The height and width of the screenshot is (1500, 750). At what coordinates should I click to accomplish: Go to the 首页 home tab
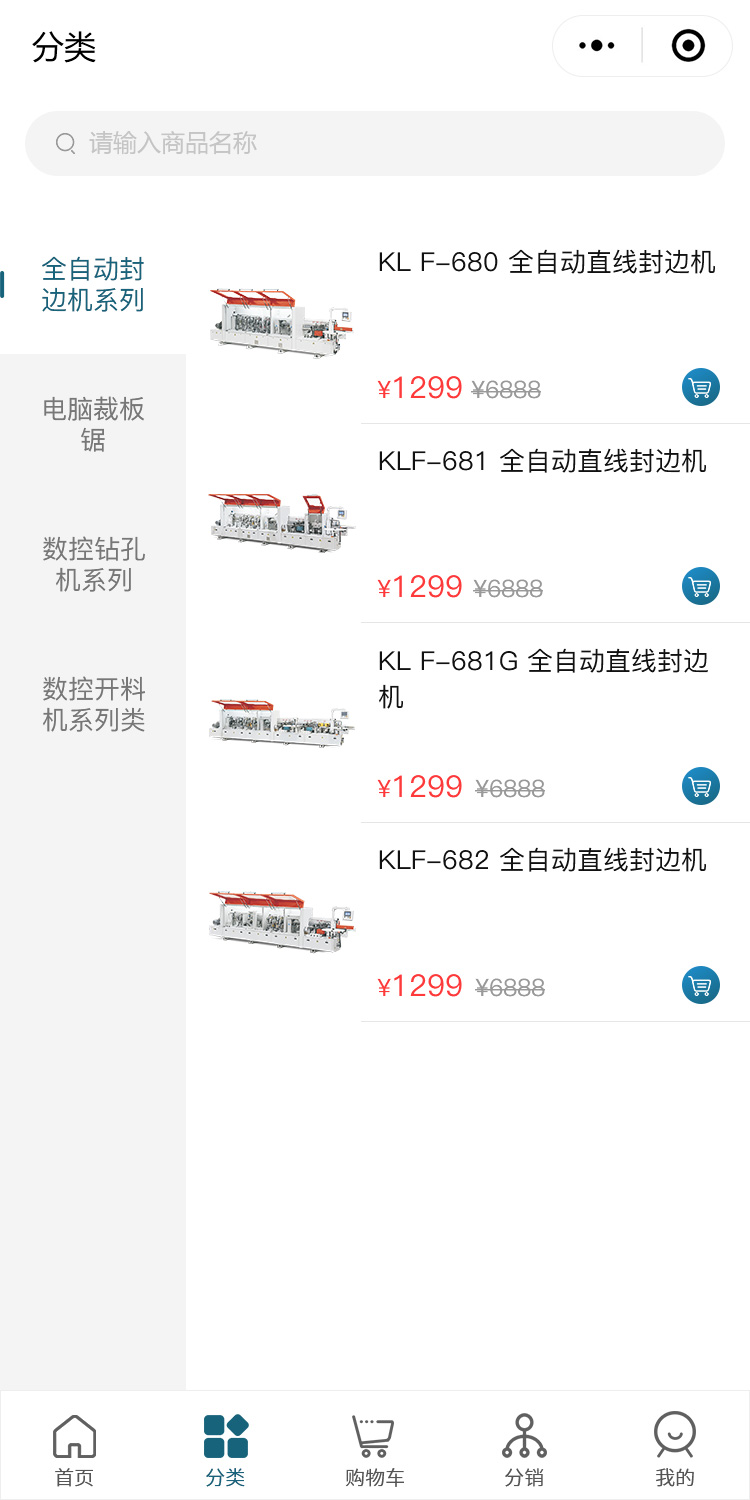[x=75, y=1449]
